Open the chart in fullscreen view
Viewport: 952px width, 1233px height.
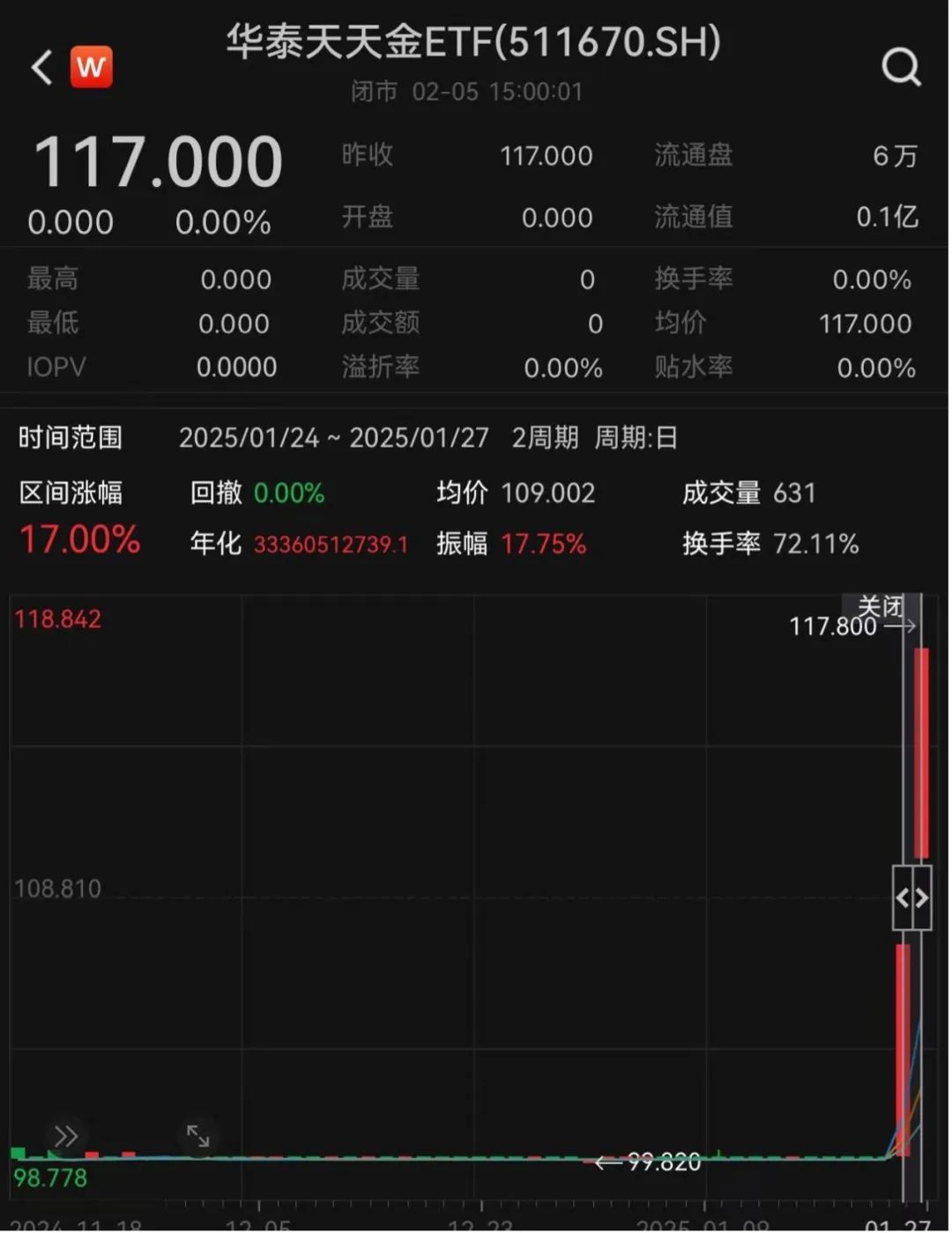pyautogui.click(x=198, y=1136)
